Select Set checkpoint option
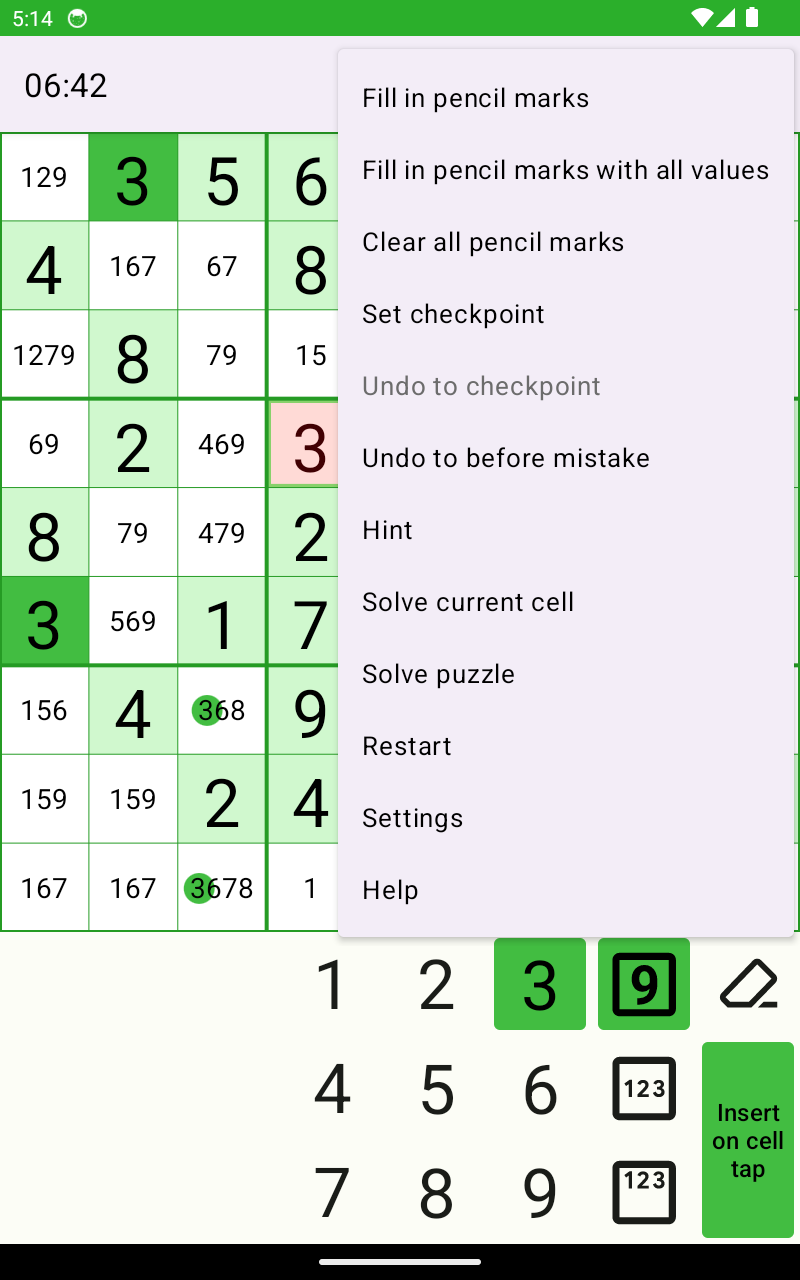 [x=453, y=314]
